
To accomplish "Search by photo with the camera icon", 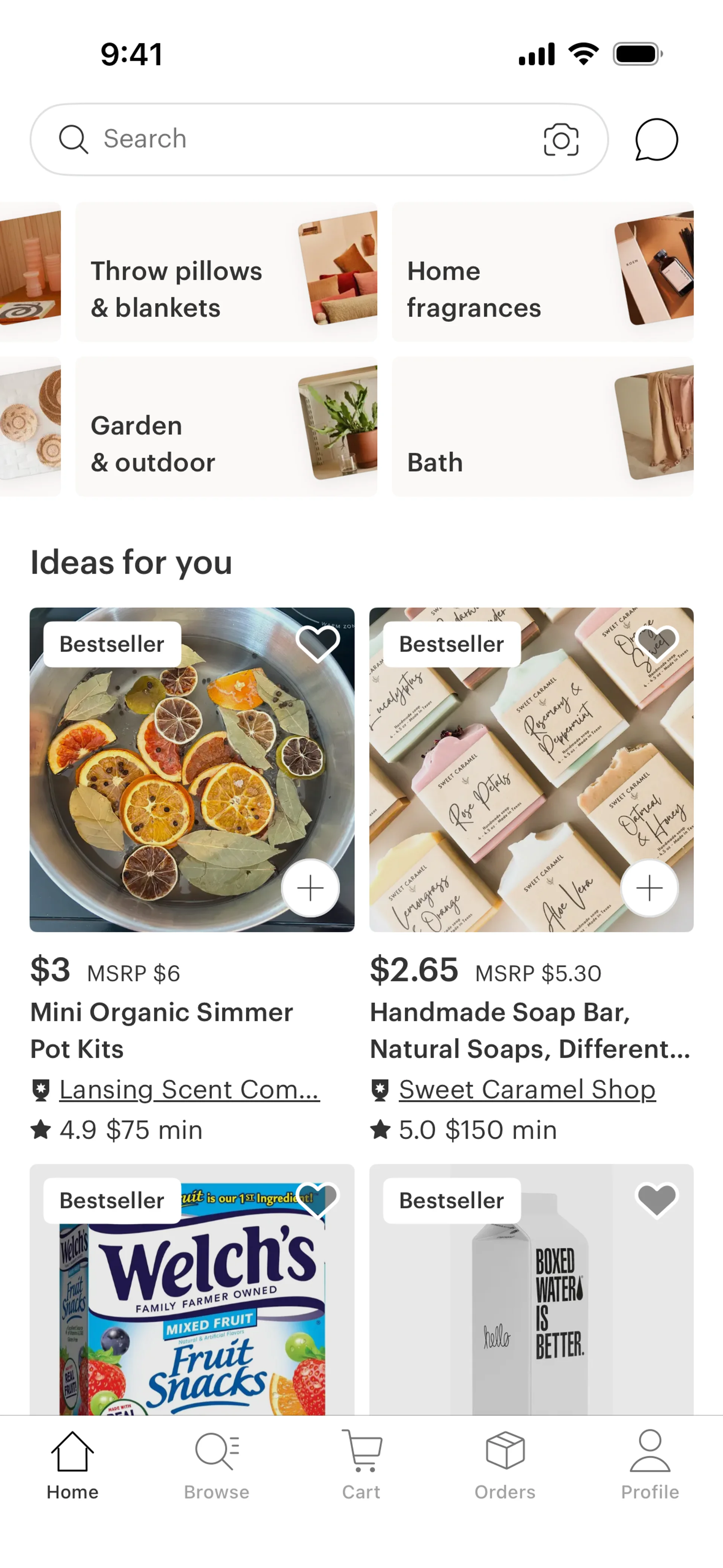I will point(560,139).
